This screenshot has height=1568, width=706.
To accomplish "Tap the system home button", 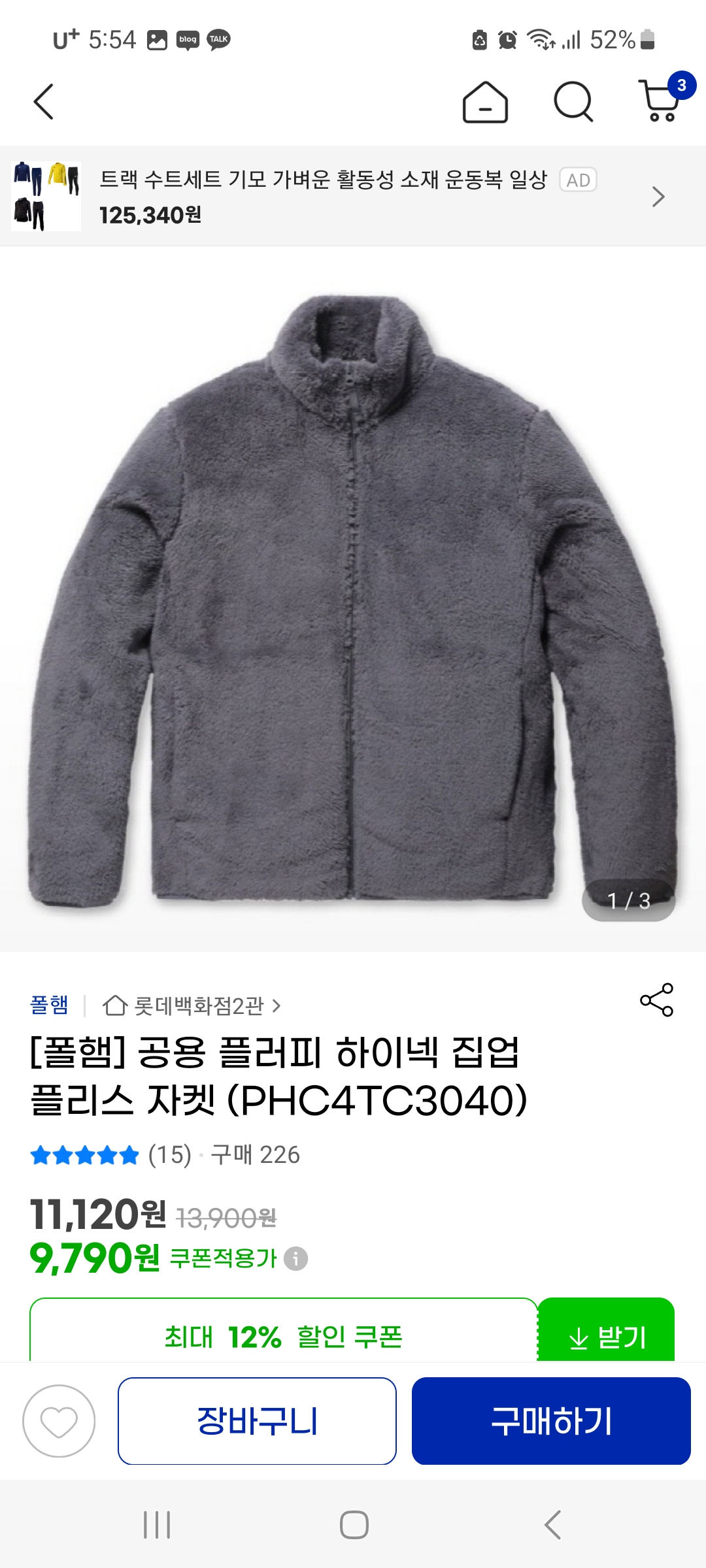I will tap(354, 1525).
